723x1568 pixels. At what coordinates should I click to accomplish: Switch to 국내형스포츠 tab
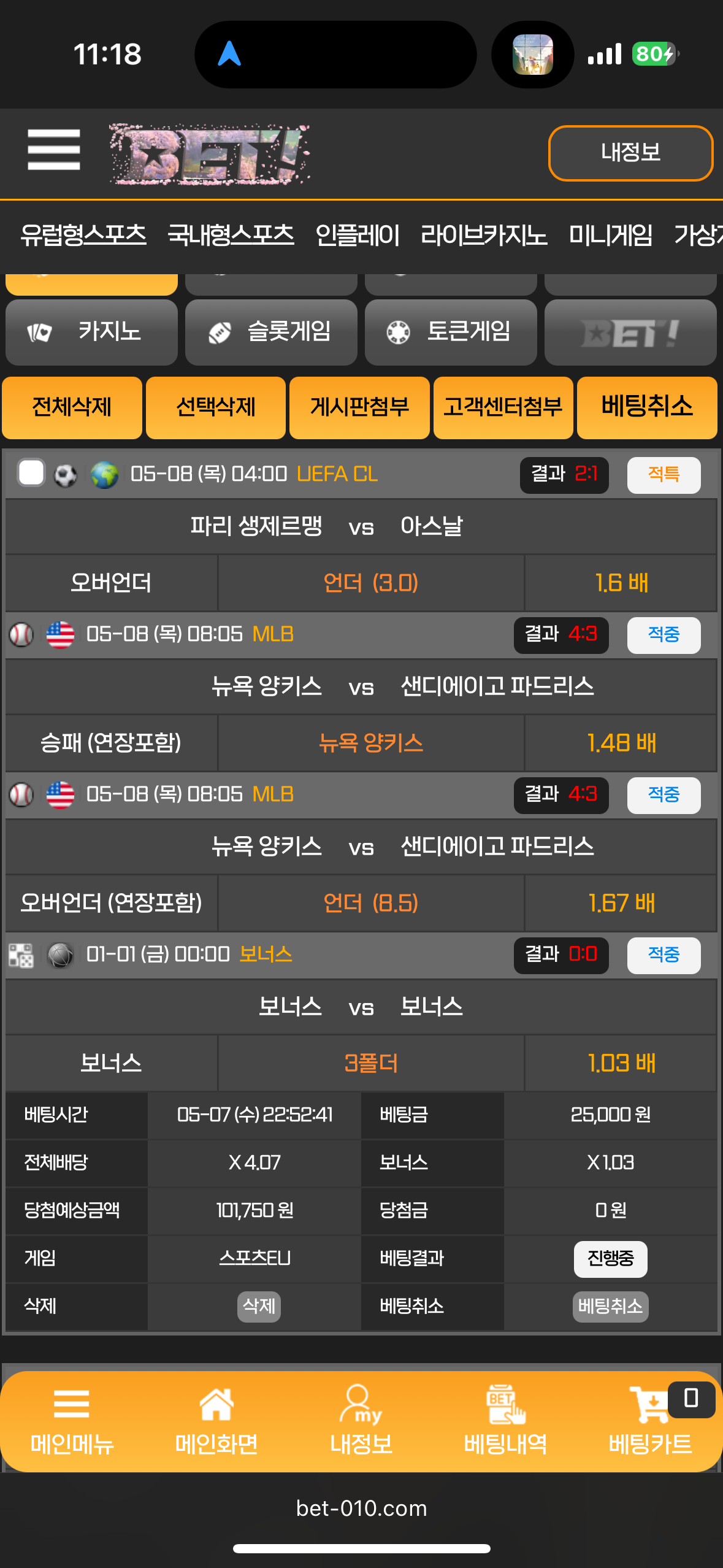[x=231, y=235]
